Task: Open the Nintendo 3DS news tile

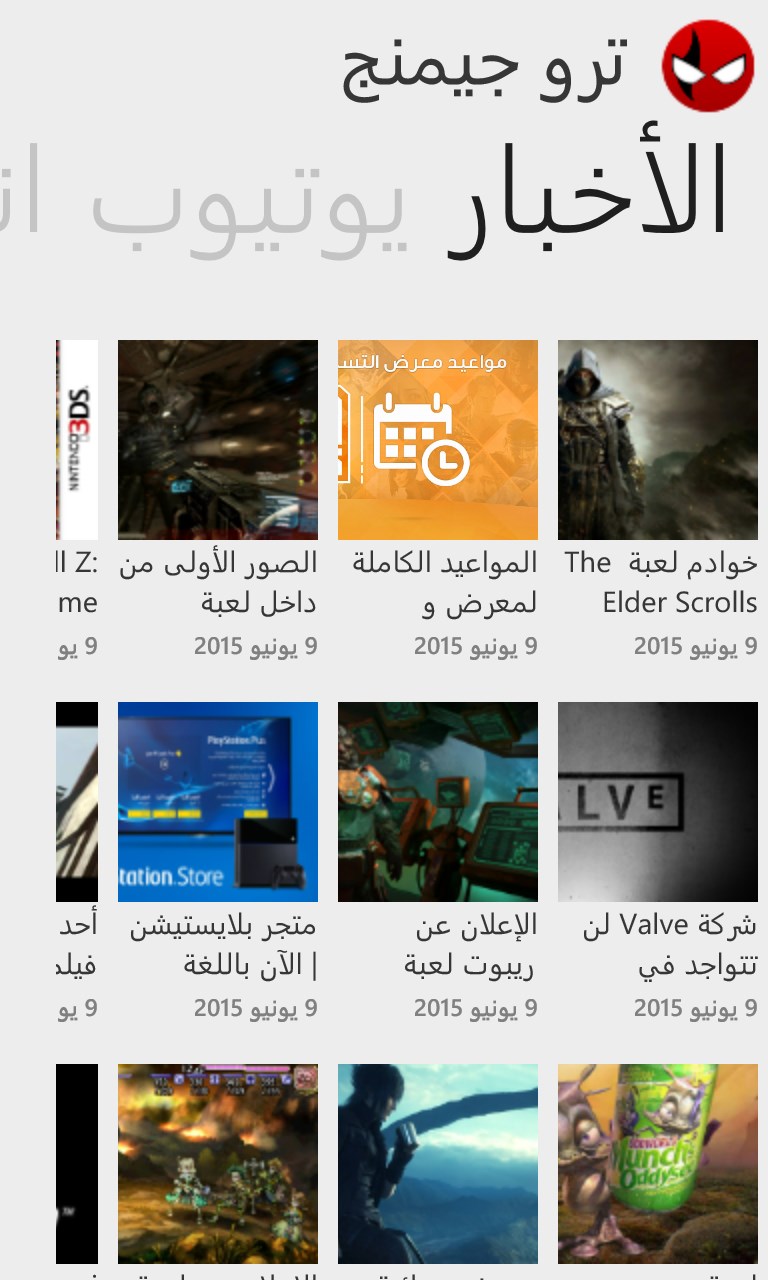Action: (x=77, y=440)
